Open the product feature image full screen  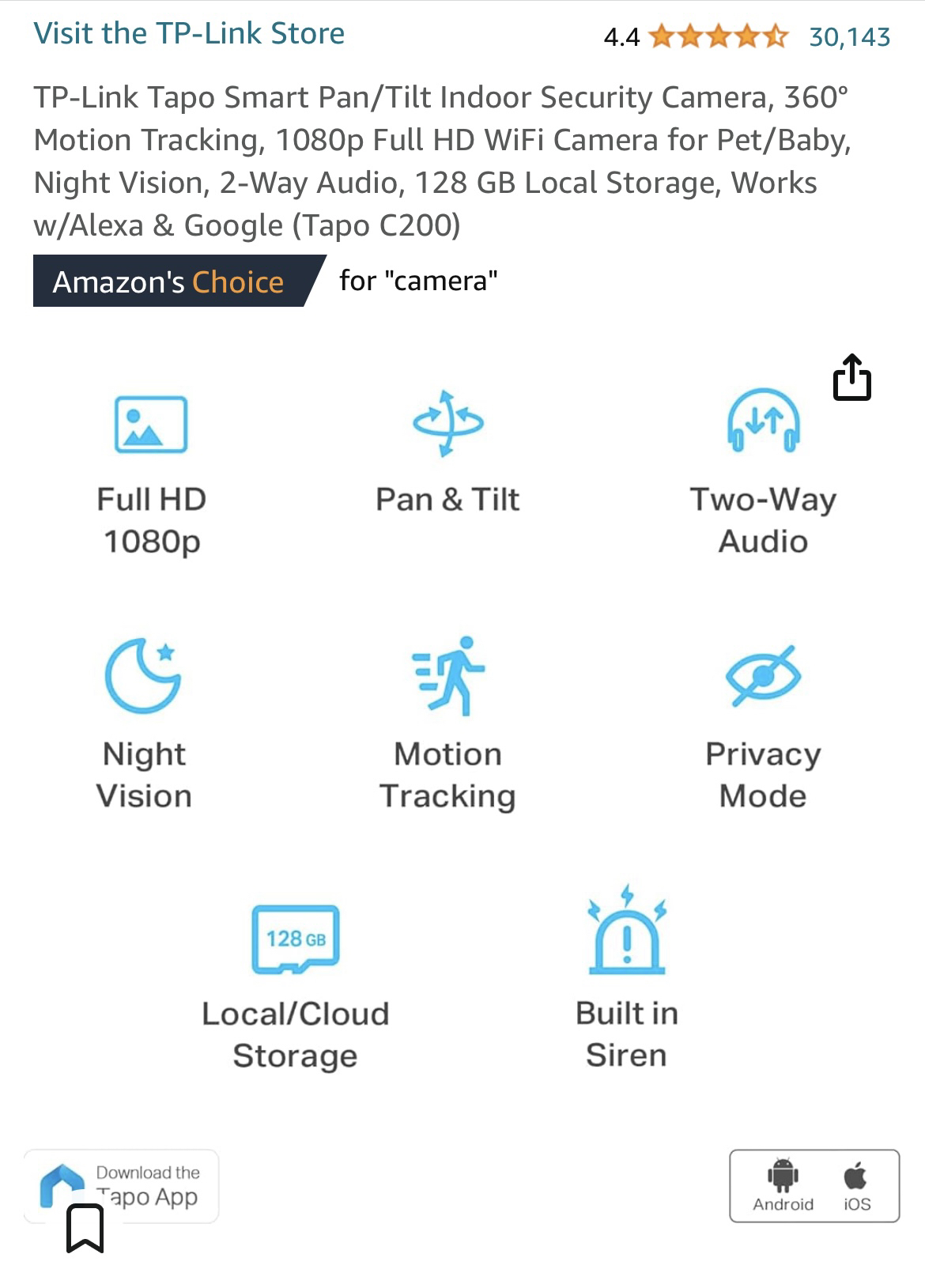point(462,751)
